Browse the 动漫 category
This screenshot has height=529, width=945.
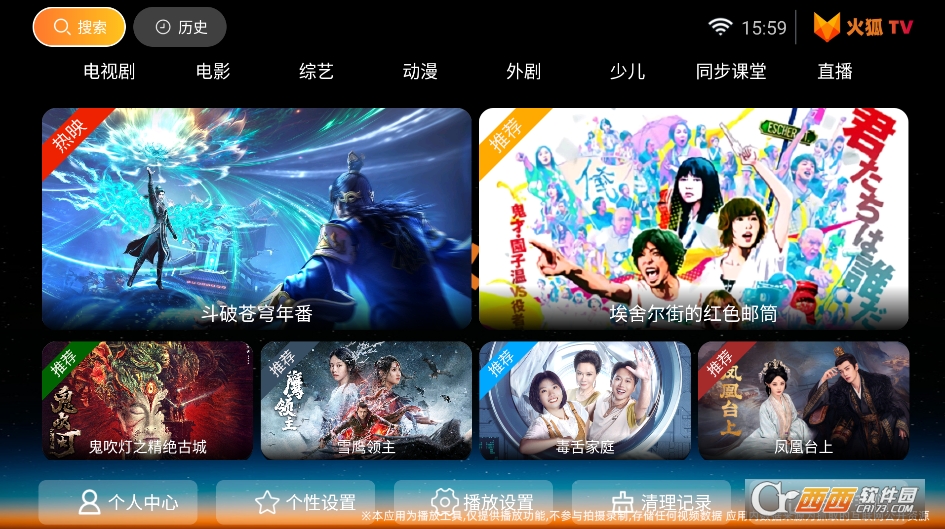pos(420,71)
